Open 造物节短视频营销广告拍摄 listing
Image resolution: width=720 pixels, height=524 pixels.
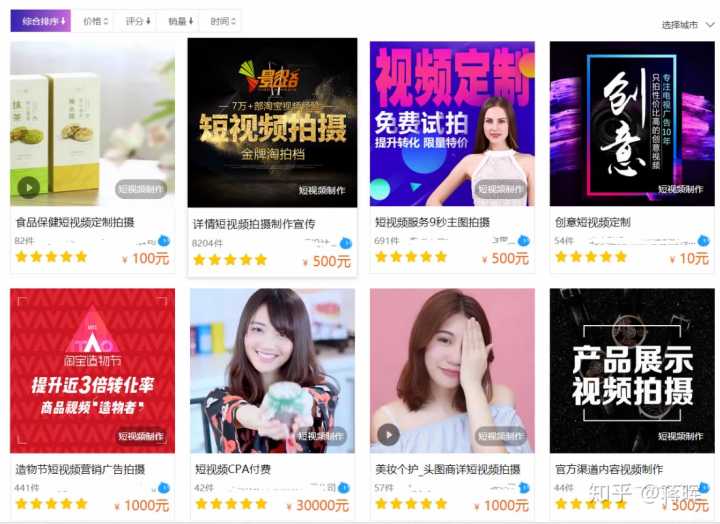(80, 469)
